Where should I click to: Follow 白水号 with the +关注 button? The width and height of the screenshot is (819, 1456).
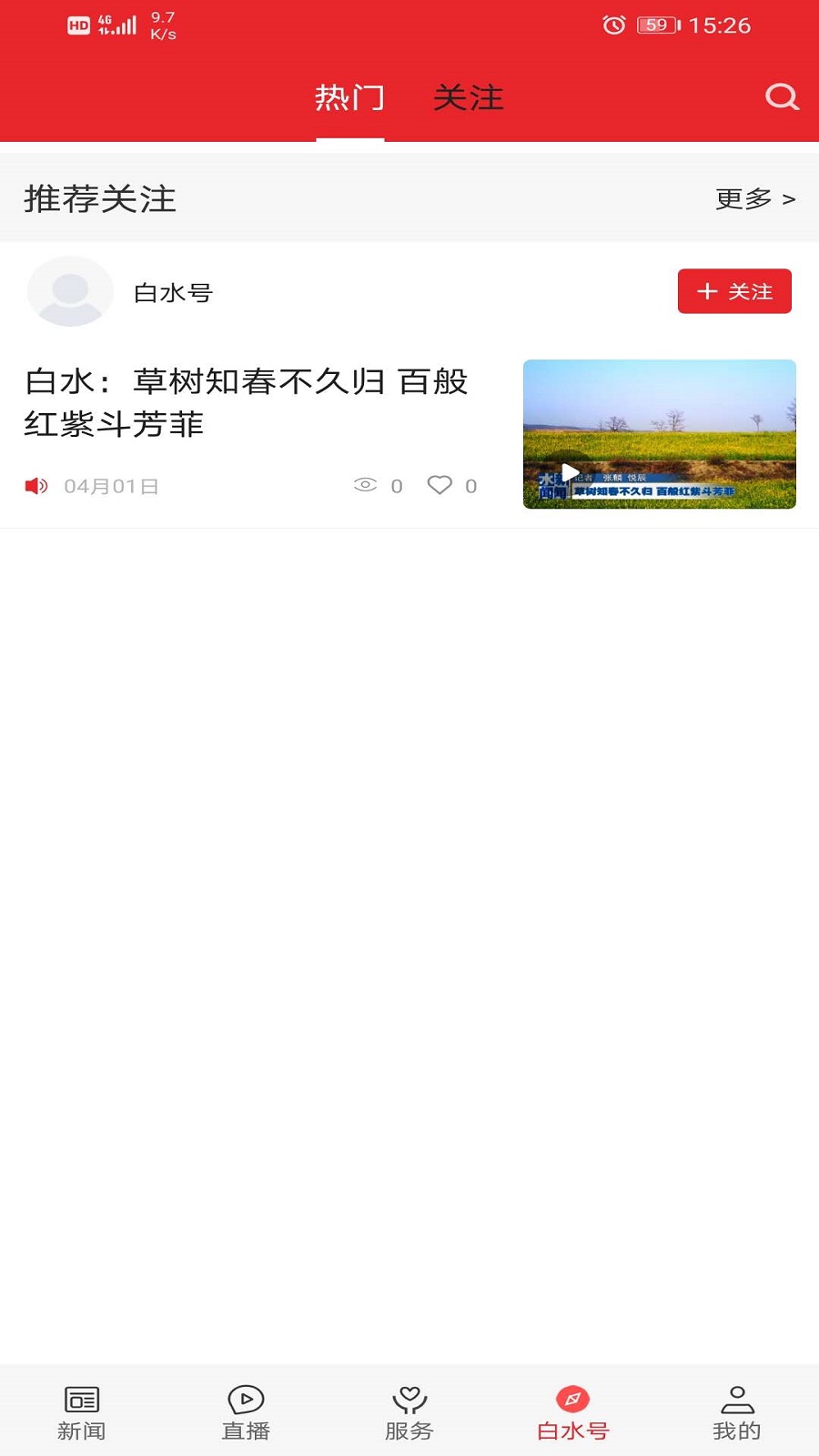tap(734, 291)
